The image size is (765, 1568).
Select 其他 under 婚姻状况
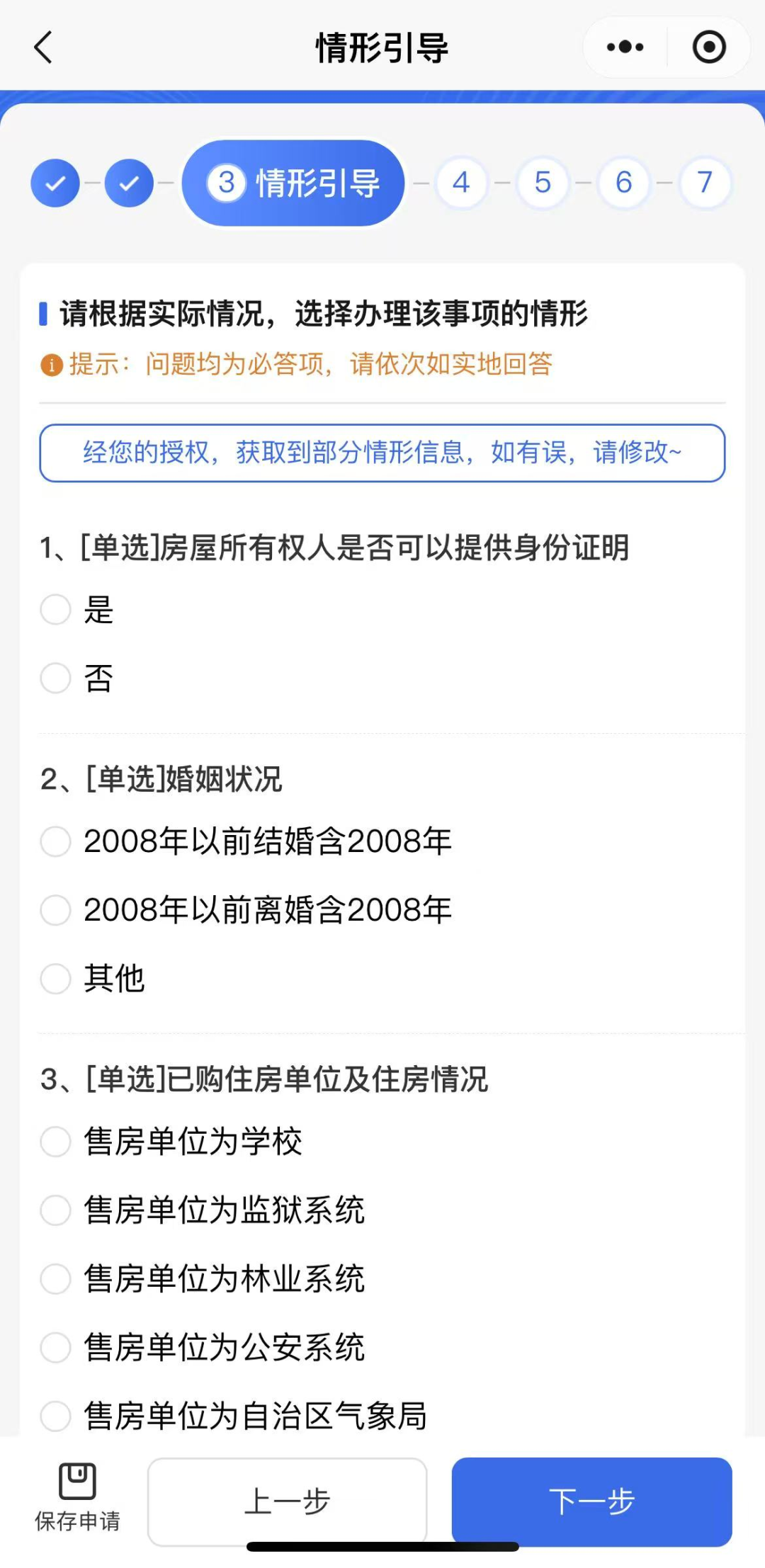pyautogui.click(x=56, y=979)
